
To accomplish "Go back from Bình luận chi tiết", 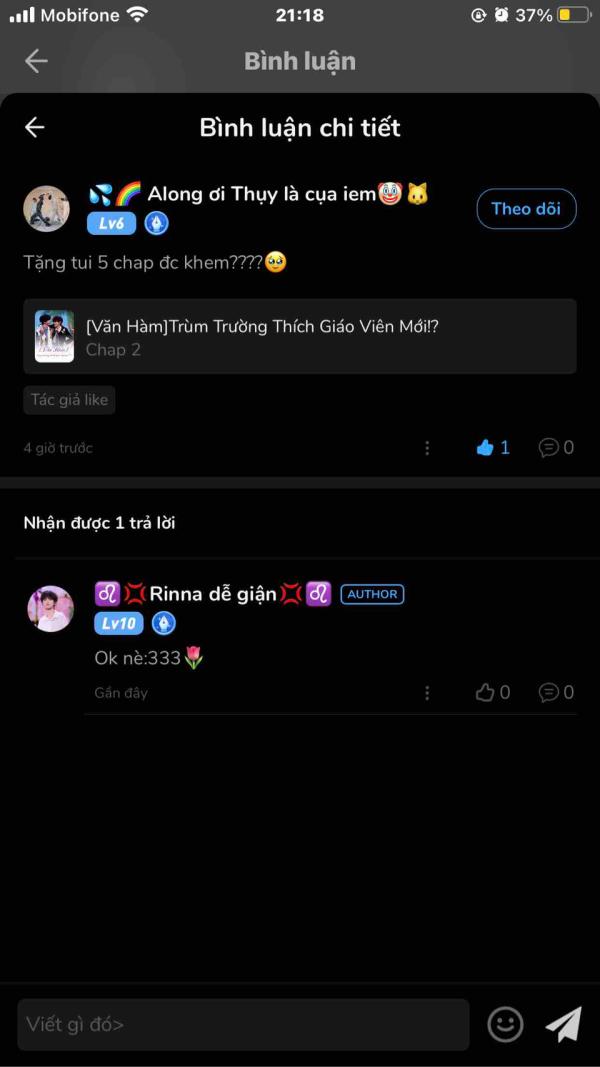I will [x=35, y=127].
